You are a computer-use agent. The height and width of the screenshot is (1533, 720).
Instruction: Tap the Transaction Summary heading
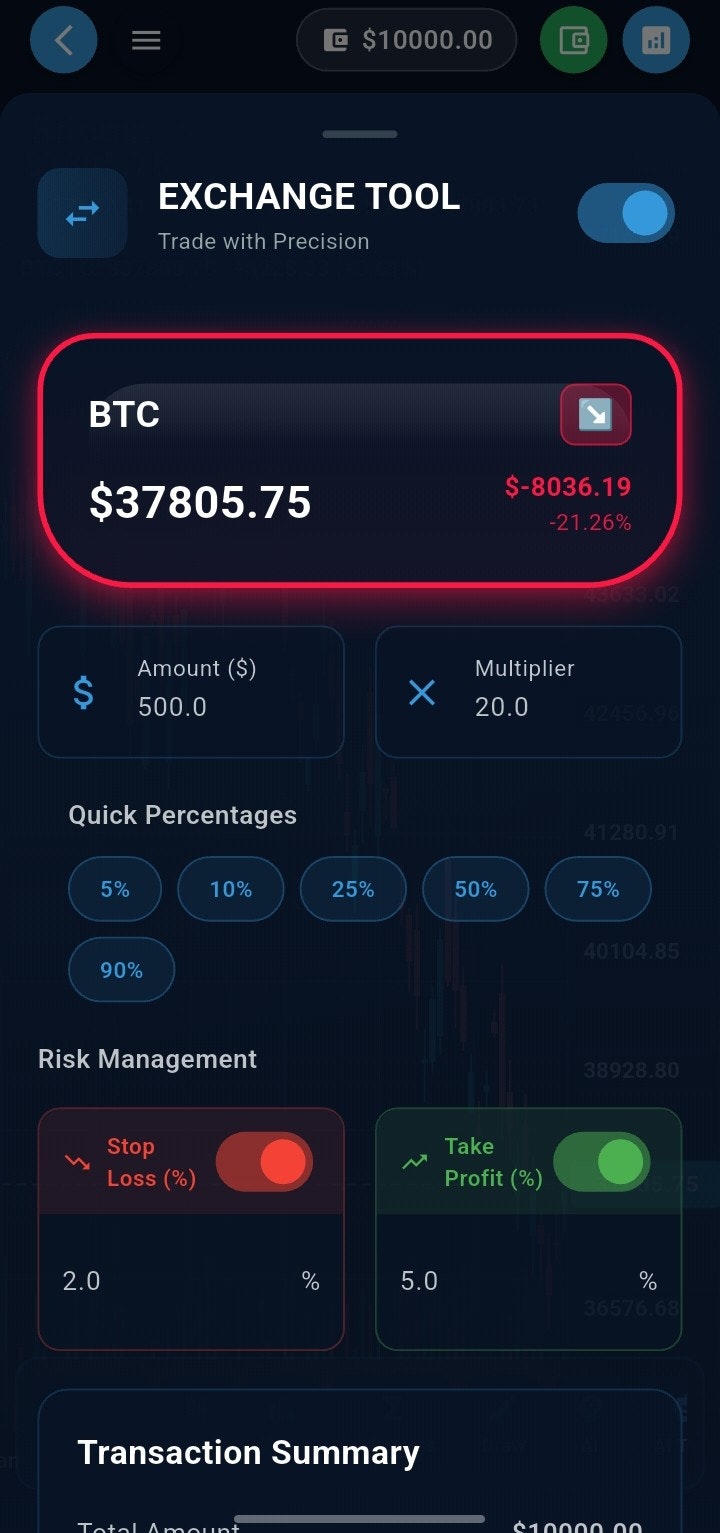pyautogui.click(x=247, y=1452)
